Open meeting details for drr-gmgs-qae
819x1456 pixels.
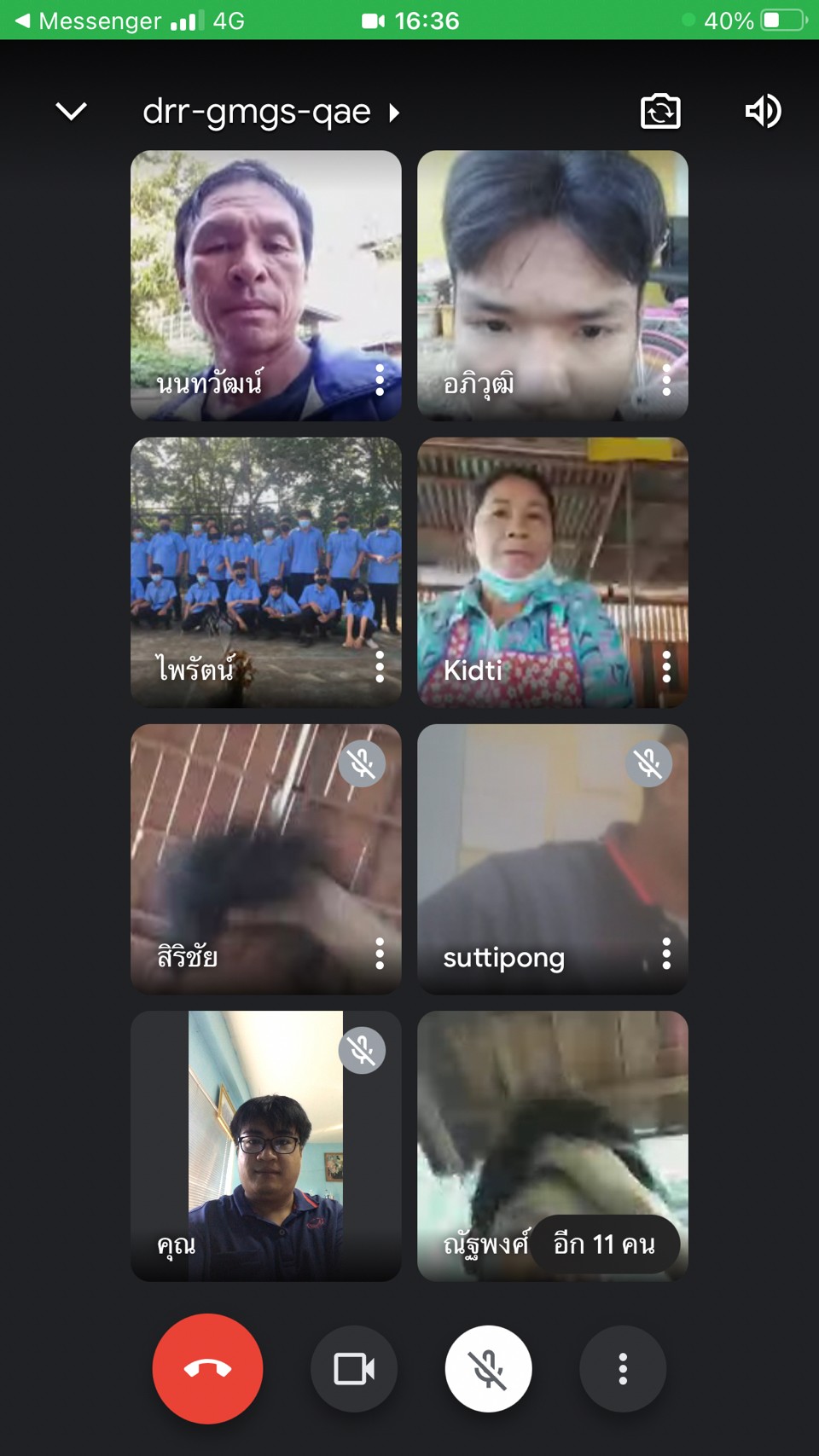(270, 112)
